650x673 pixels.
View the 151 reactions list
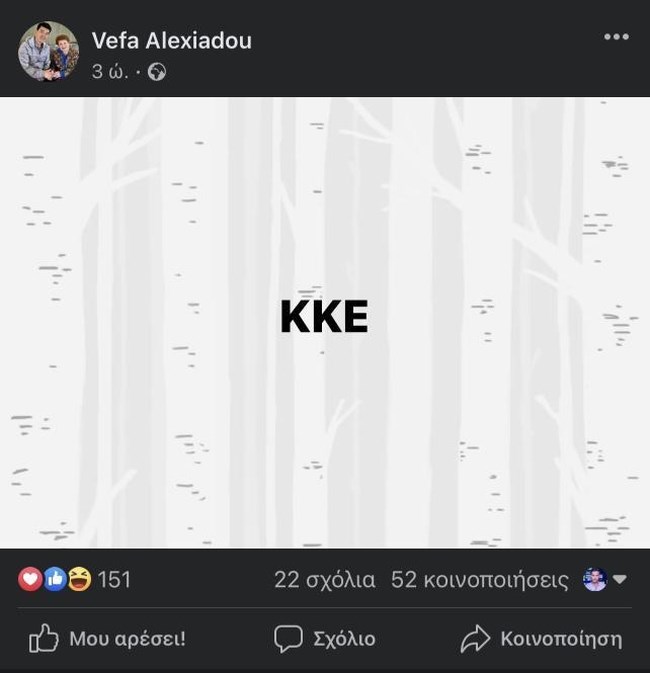(75, 579)
